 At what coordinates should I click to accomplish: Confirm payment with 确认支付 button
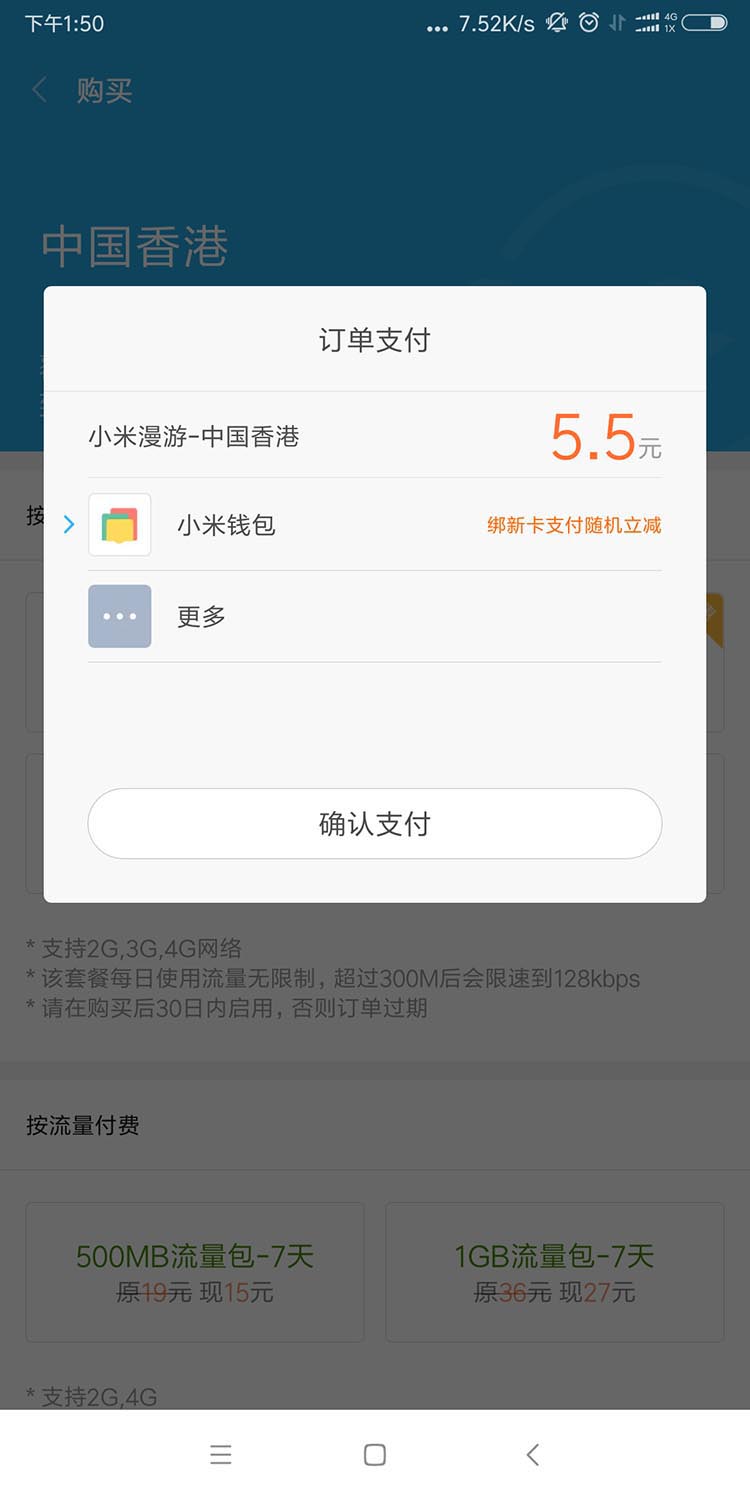375,823
